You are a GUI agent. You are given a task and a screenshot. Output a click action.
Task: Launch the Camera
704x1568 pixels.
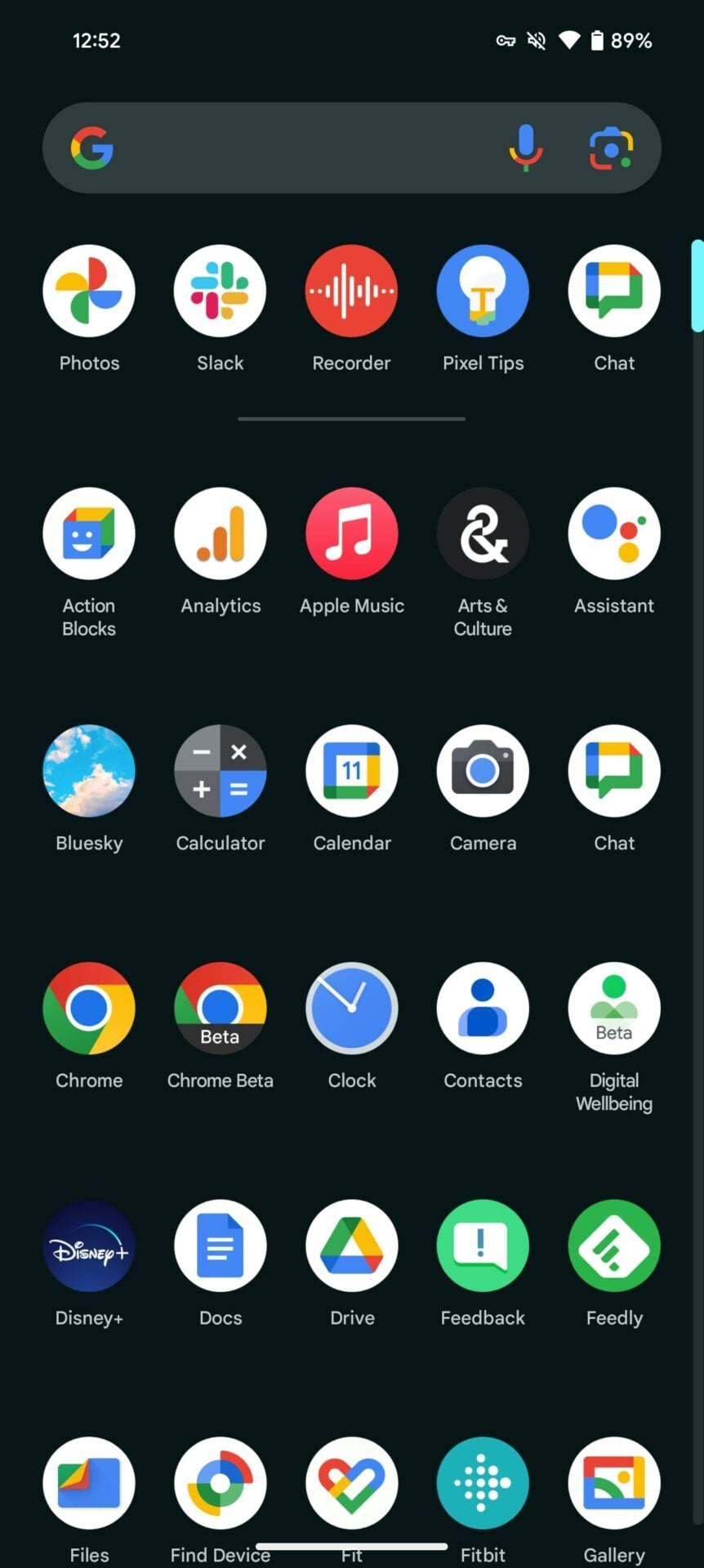[483, 771]
